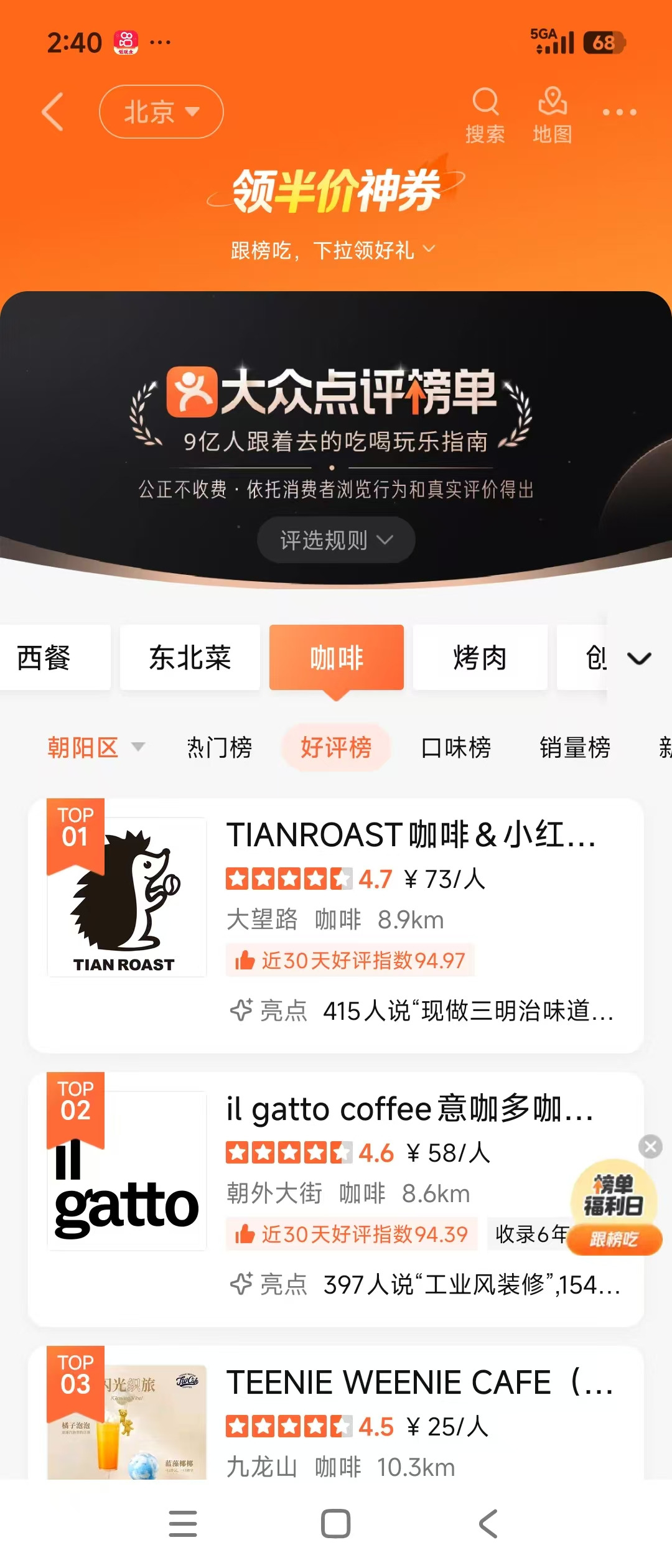Open the 地图 map view

point(553,116)
